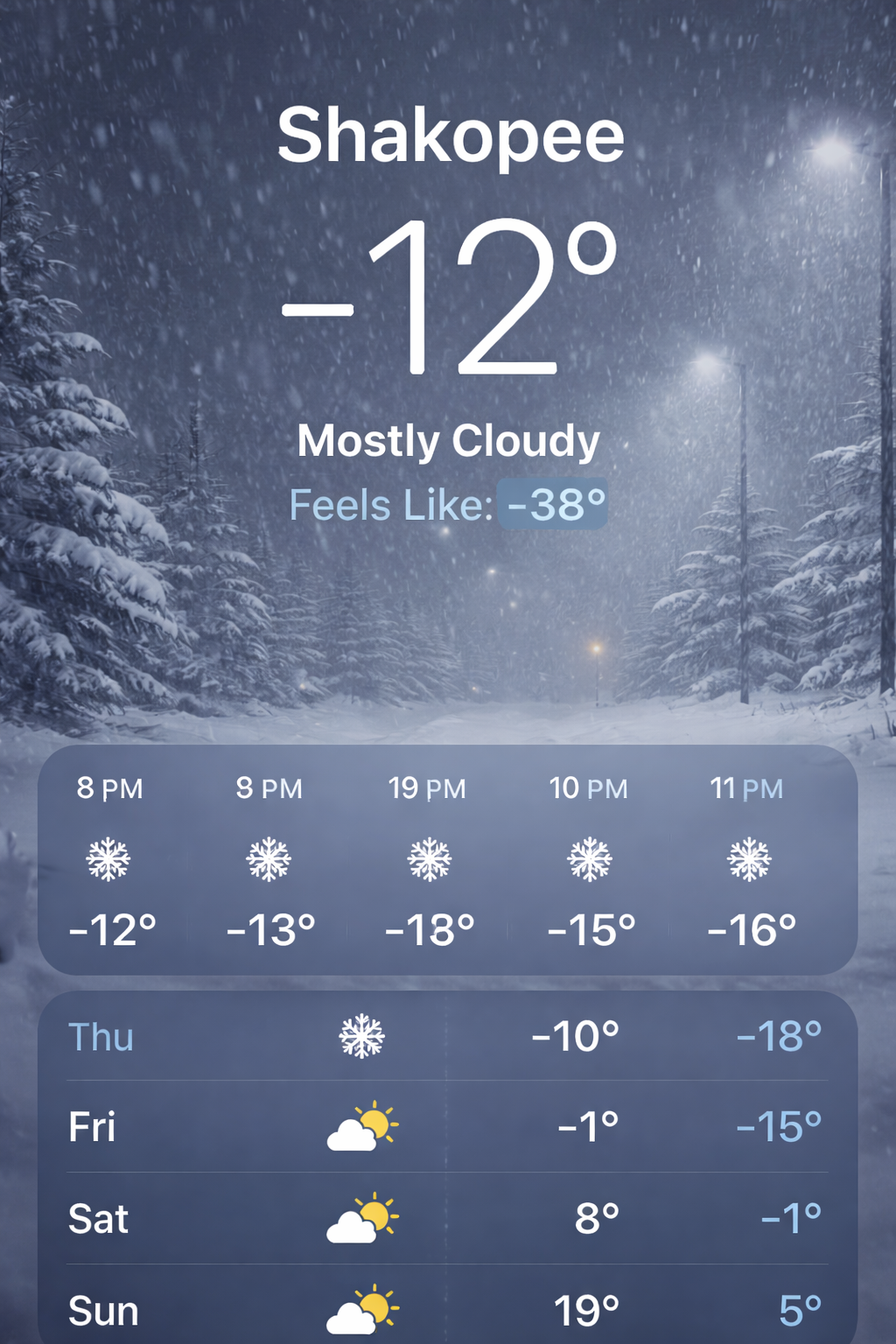View Saturday's forecast details
Screen dimensions: 896x1344
click(446, 1218)
